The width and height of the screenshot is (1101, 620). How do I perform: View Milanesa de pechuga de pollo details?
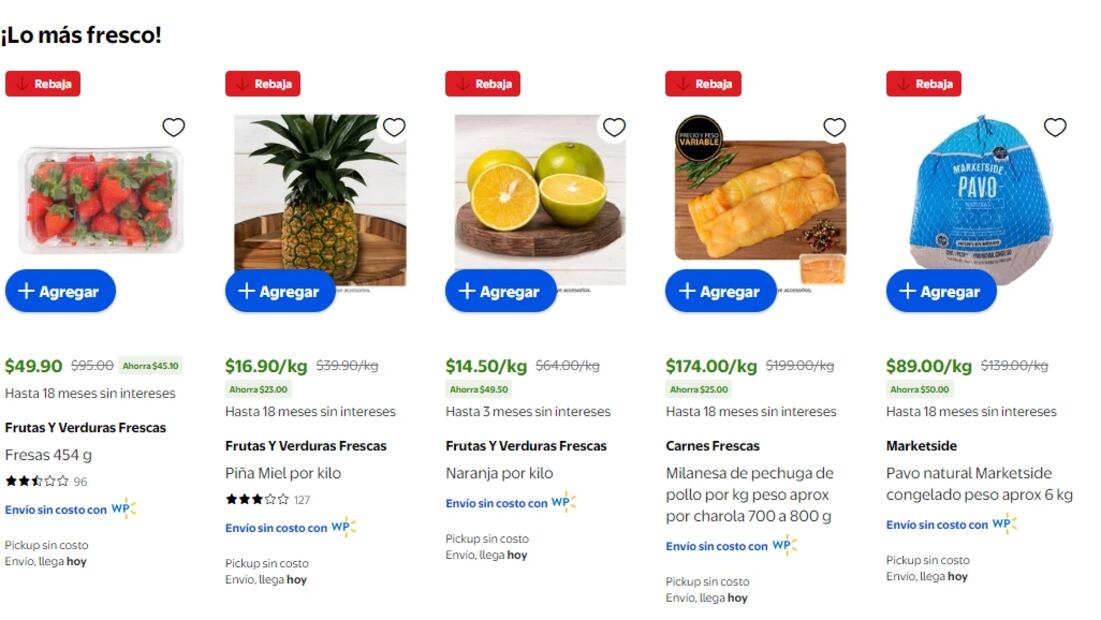[749, 494]
